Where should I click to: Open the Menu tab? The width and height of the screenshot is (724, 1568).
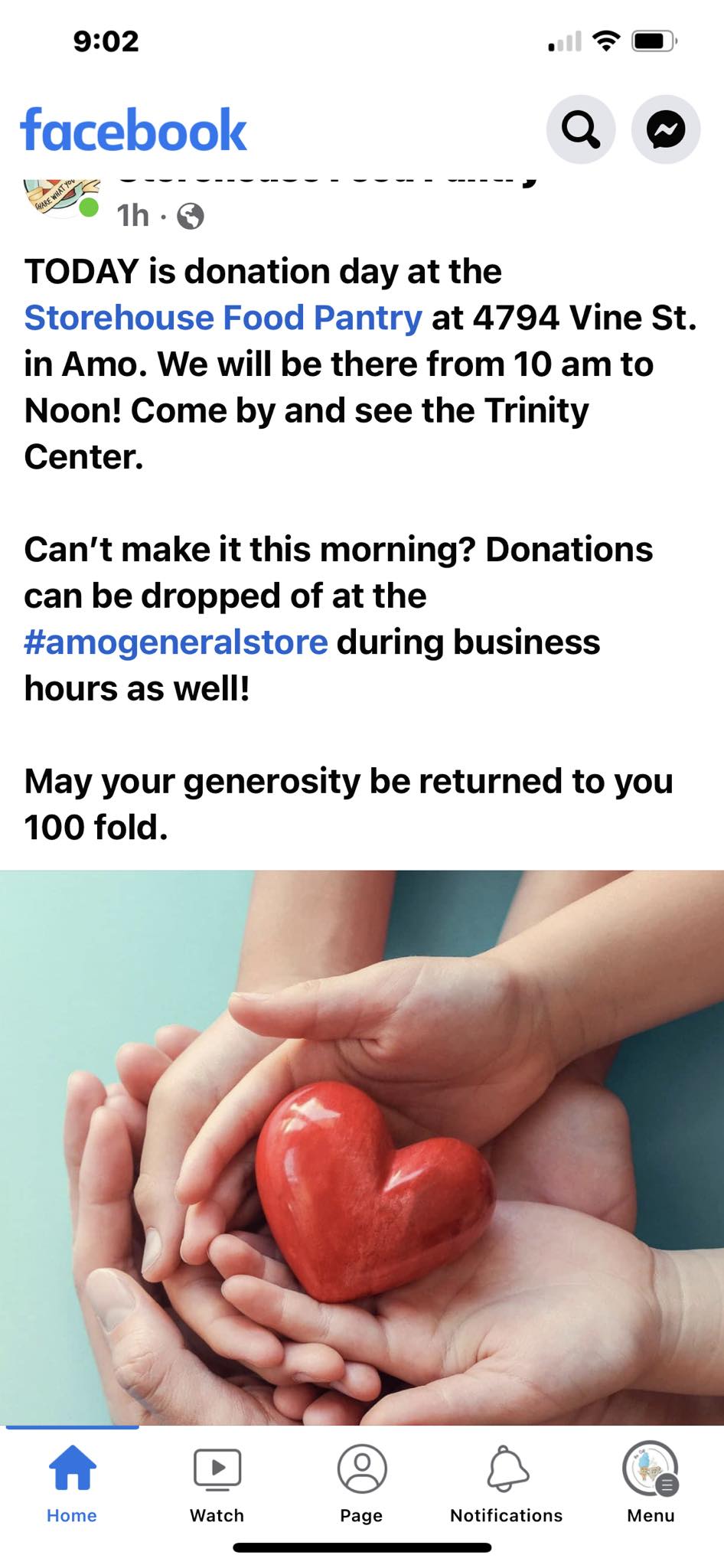[x=651, y=1482]
